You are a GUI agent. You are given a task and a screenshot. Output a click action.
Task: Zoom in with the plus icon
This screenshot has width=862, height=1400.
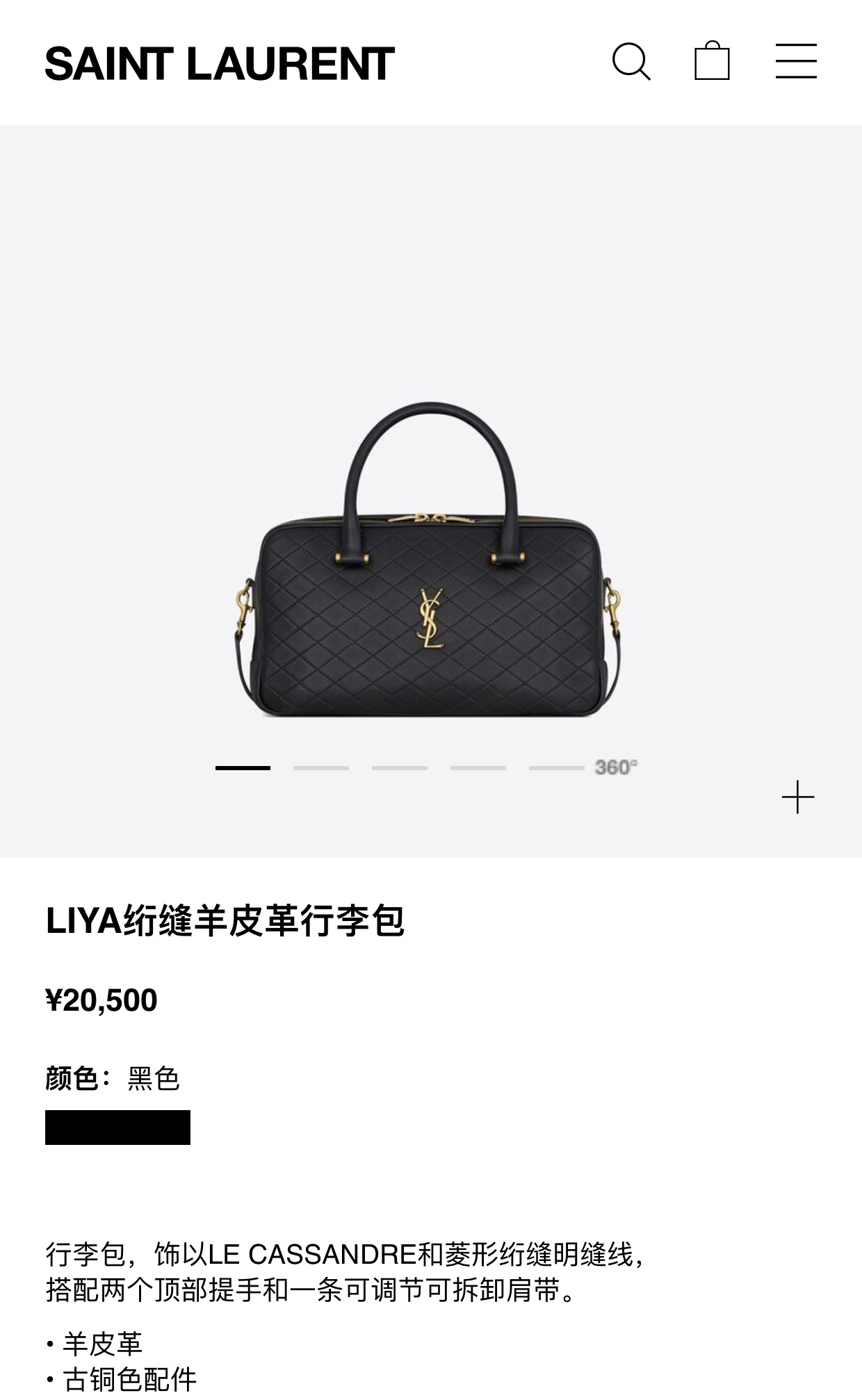pos(797,797)
